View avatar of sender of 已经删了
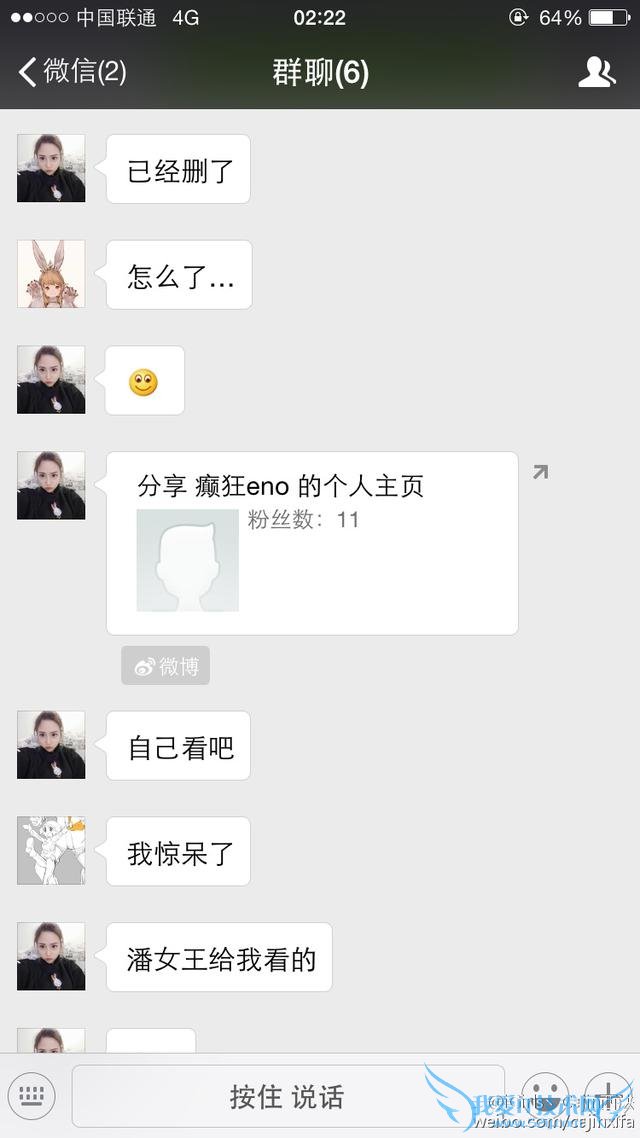Viewport: 640px width, 1138px height. pyautogui.click(x=51, y=168)
